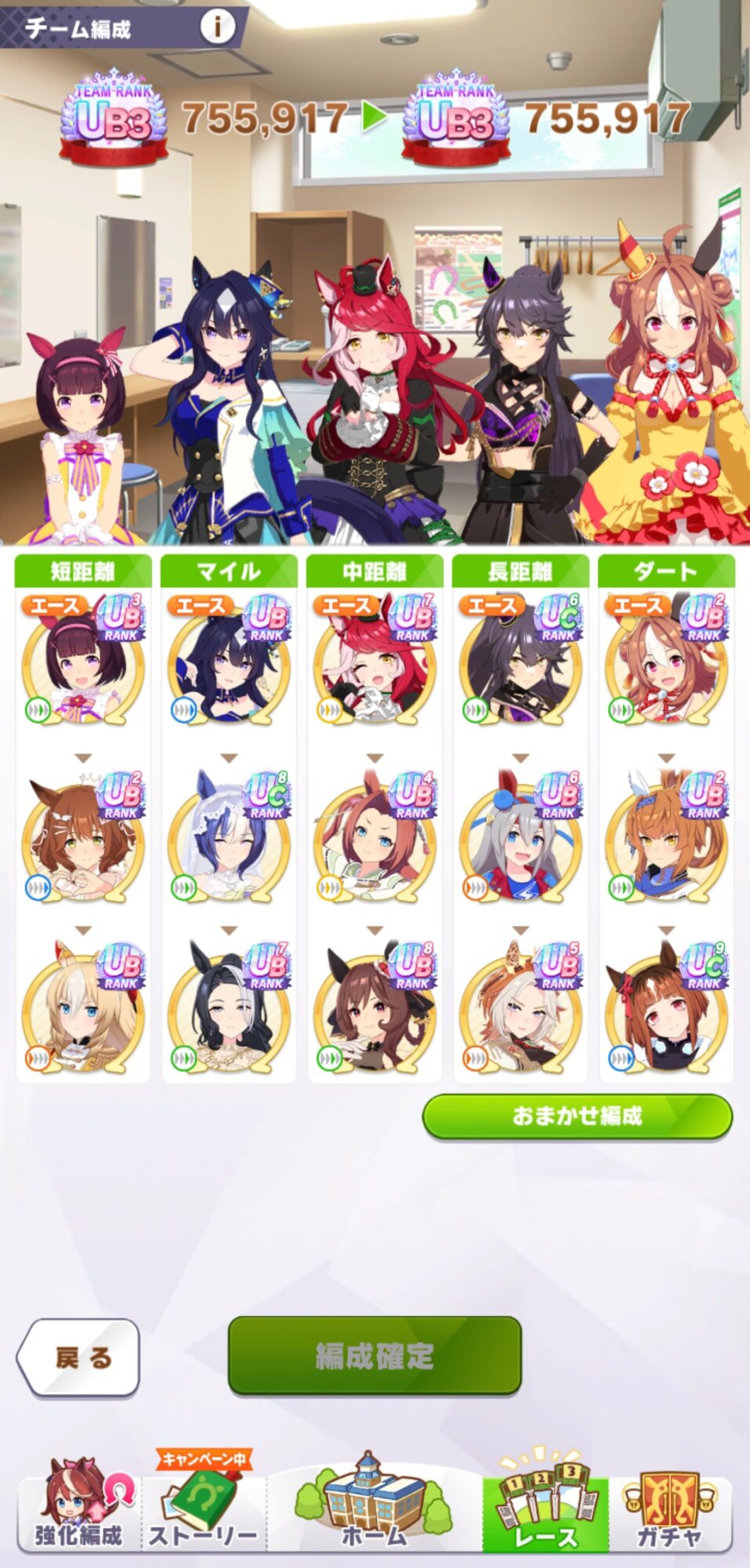Confirm formation with 編成確定
The width and height of the screenshot is (750, 1568).
pyautogui.click(x=375, y=1356)
